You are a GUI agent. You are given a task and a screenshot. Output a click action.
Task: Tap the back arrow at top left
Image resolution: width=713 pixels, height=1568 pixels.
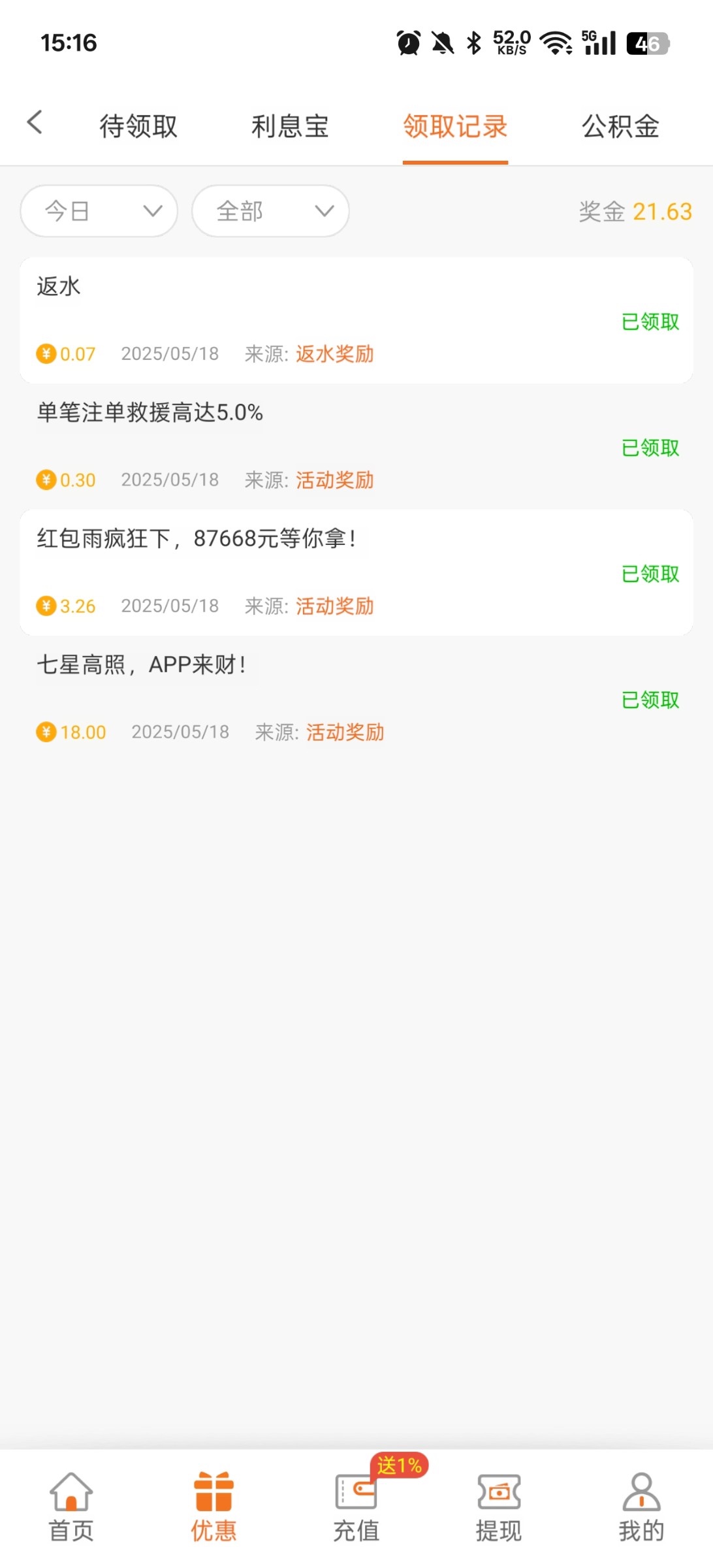click(34, 122)
